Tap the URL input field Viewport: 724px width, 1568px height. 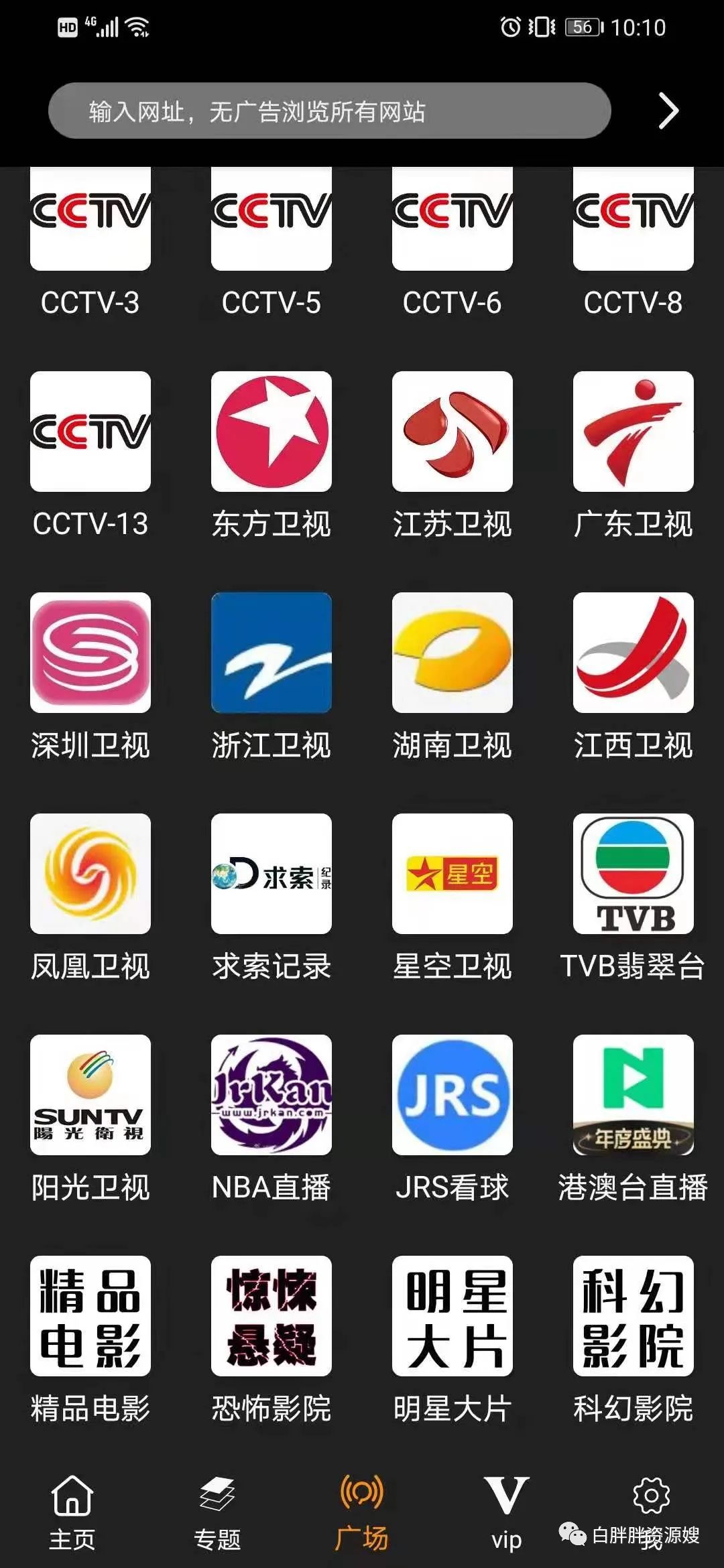coord(328,111)
